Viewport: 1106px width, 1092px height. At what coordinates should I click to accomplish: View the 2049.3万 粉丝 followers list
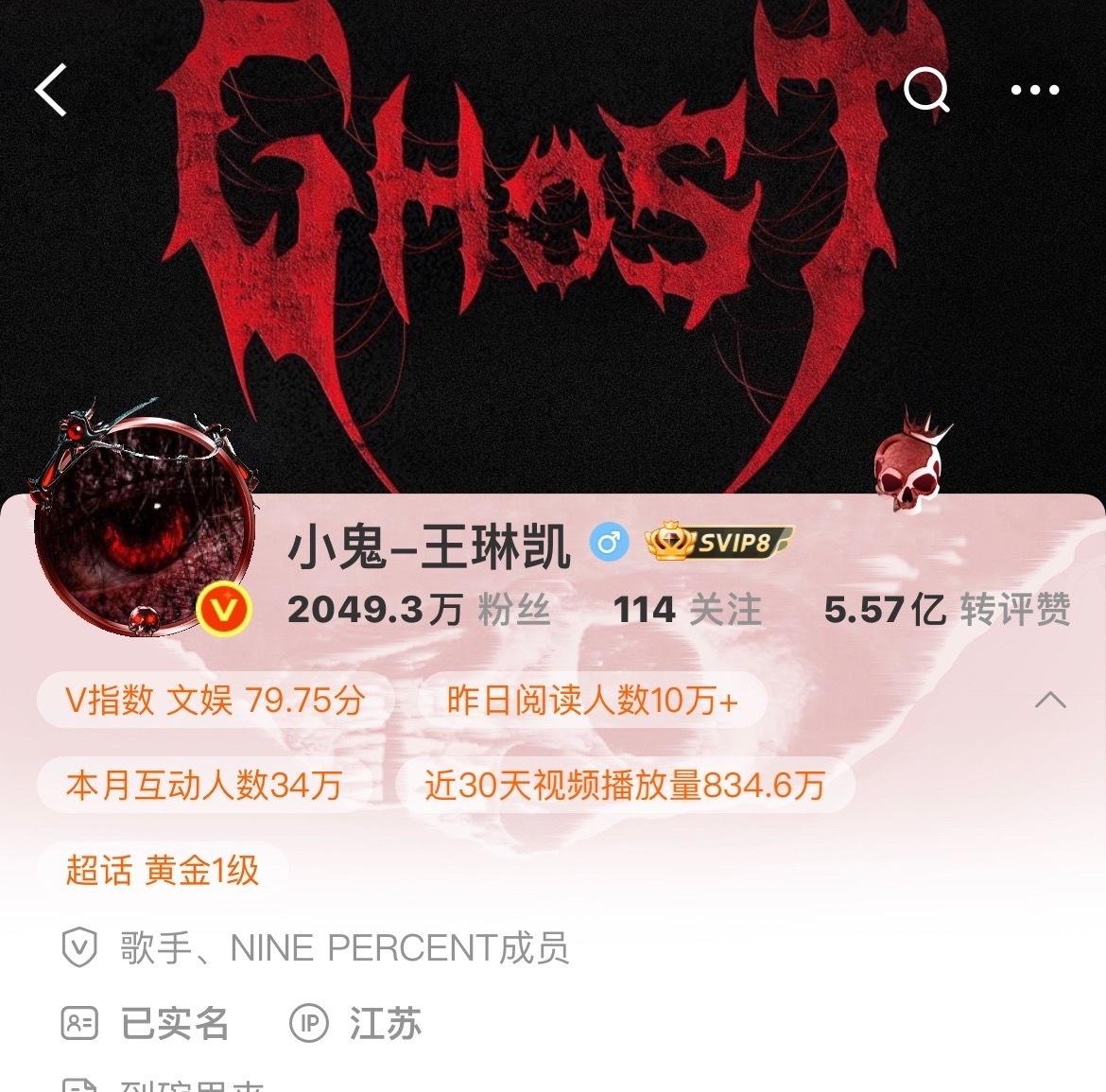[418, 610]
